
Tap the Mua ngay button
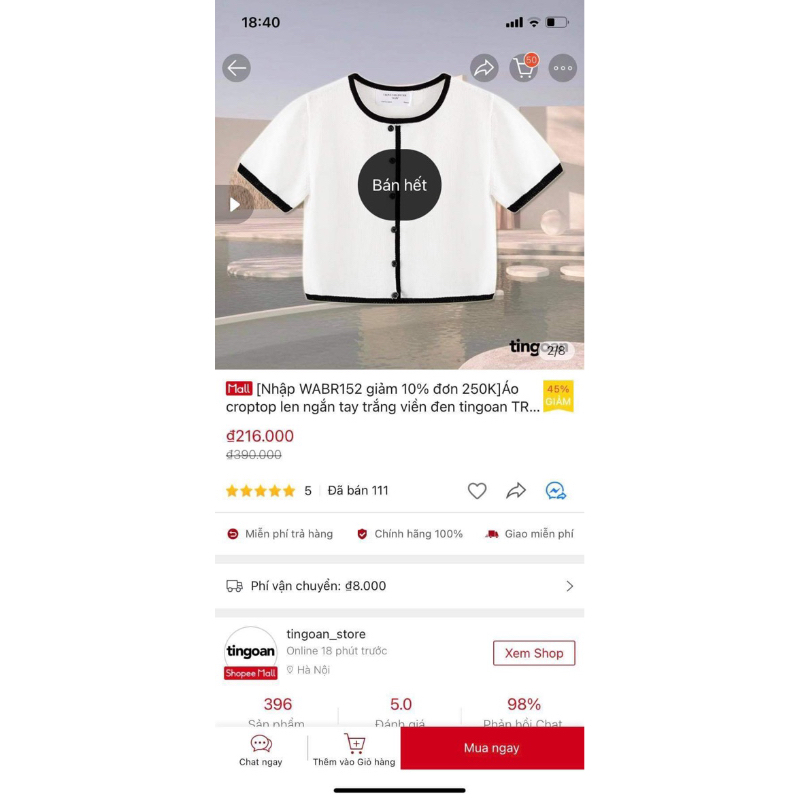[x=492, y=748]
